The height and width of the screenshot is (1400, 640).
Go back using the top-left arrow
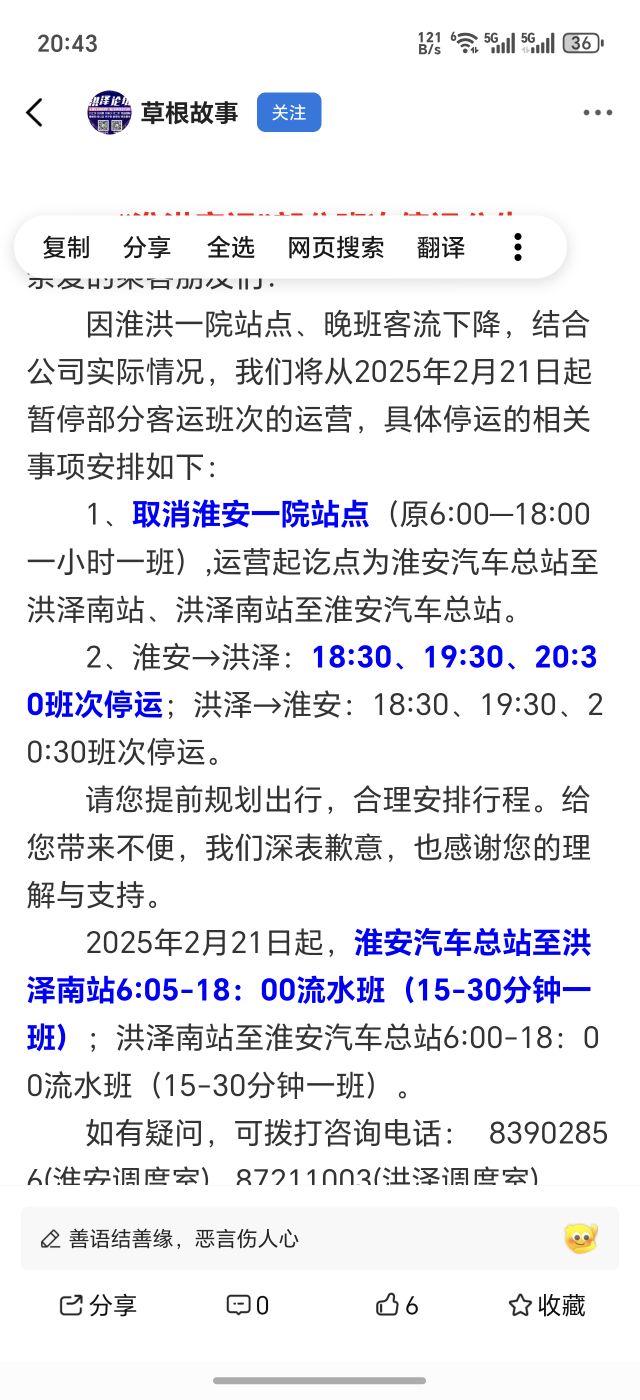click(x=35, y=113)
